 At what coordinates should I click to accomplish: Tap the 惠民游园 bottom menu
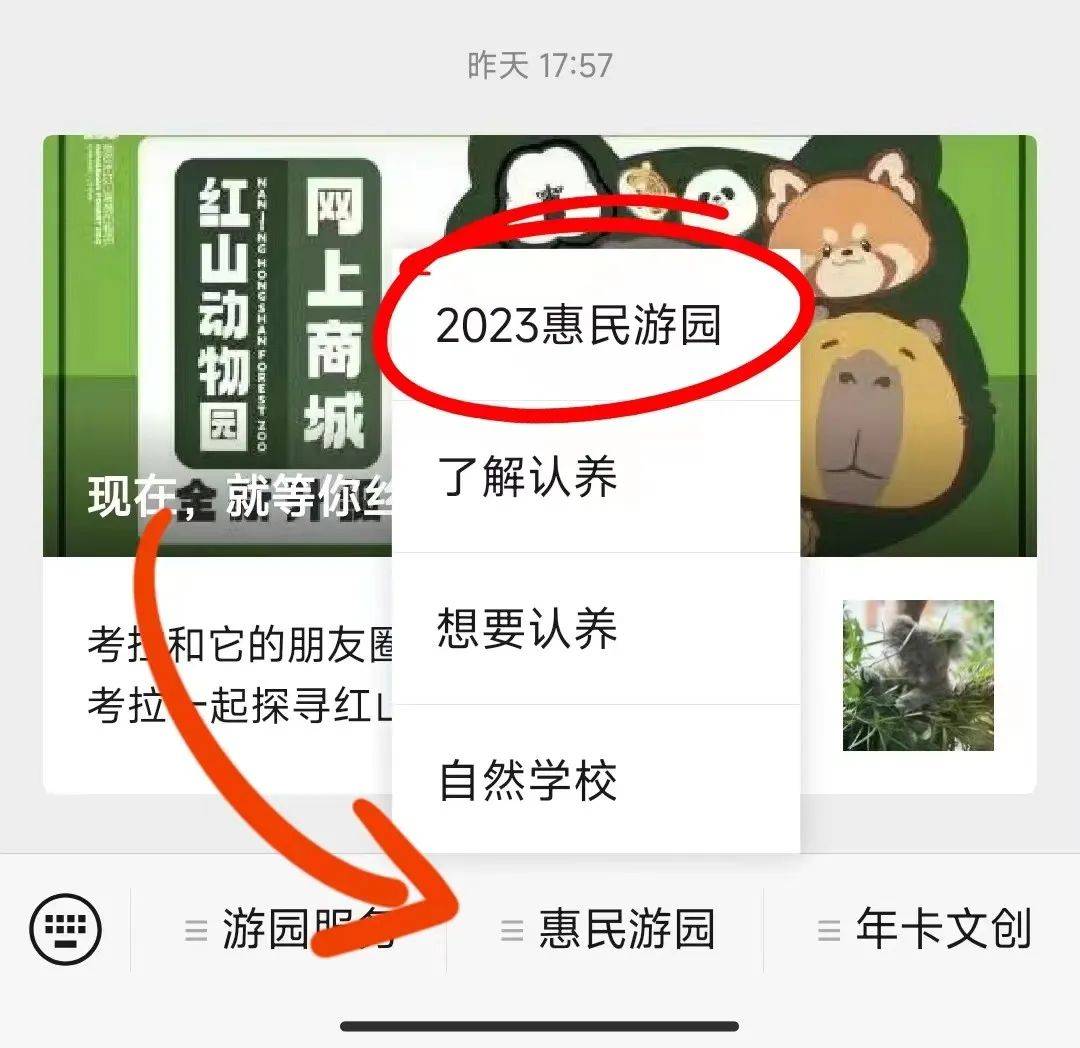click(x=608, y=929)
